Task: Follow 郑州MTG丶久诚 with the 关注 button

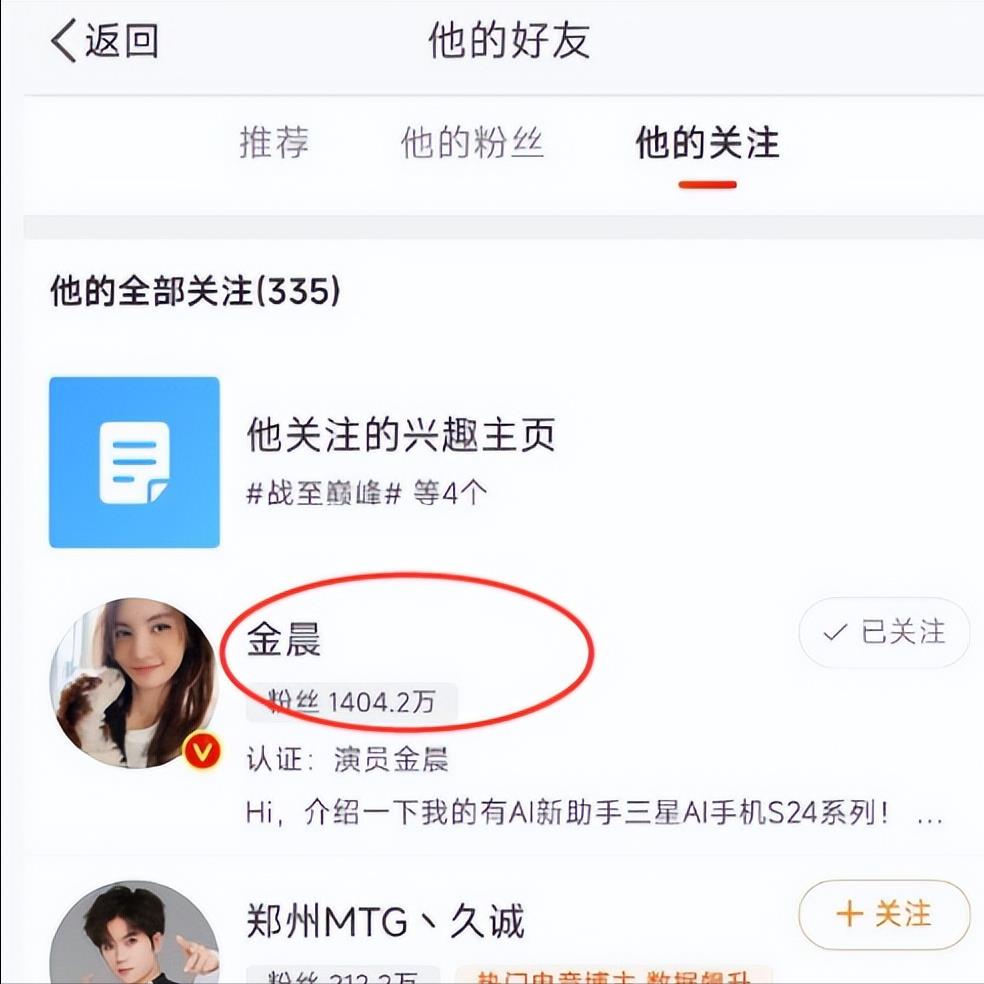Action: tap(884, 914)
